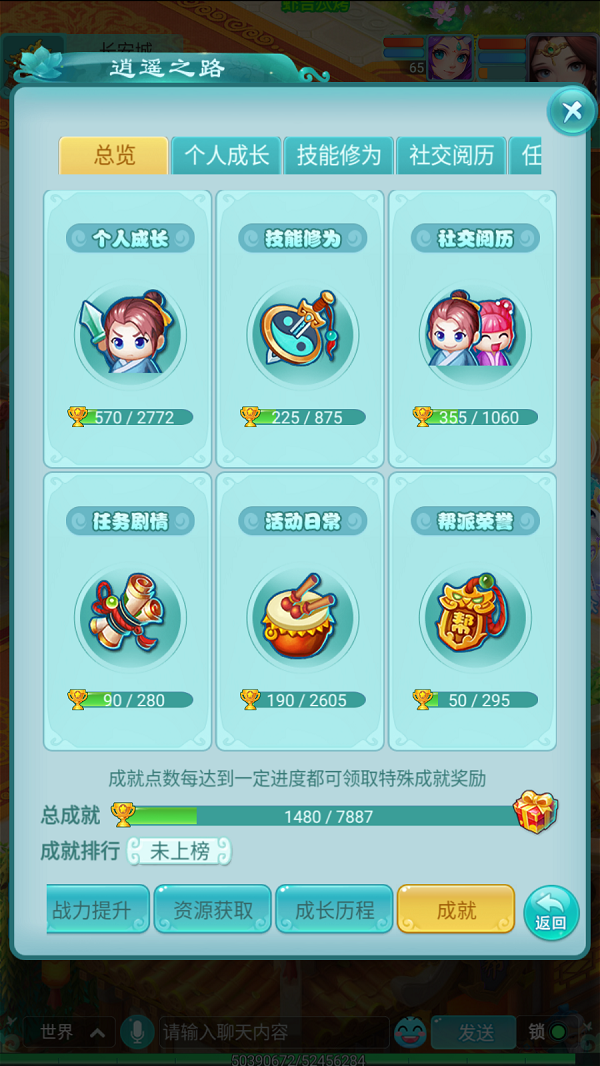Open the 成长历程 section
Viewport: 600px width, 1066px height.
point(334,910)
